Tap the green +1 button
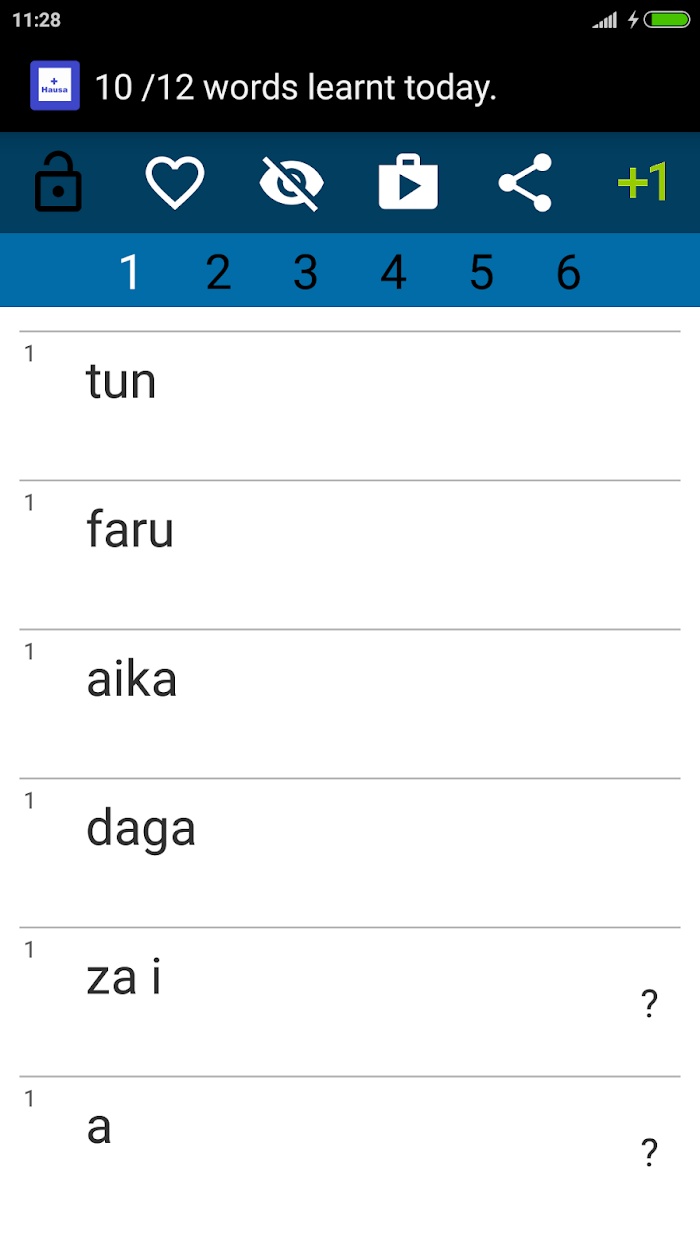Screen dimensions: 700x1244 pyautogui.click(x=642, y=182)
